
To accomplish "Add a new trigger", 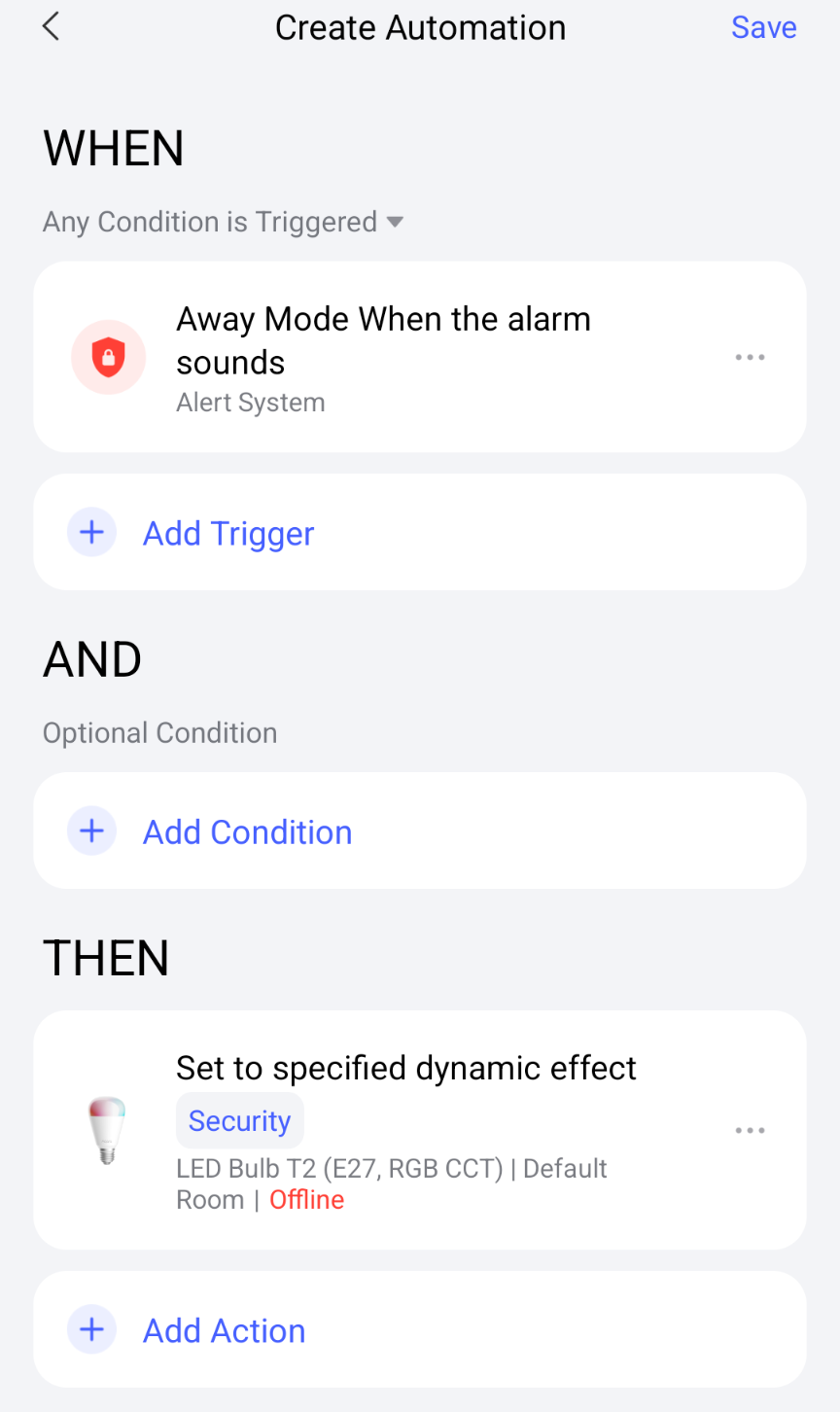I will [x=228, y=533].
